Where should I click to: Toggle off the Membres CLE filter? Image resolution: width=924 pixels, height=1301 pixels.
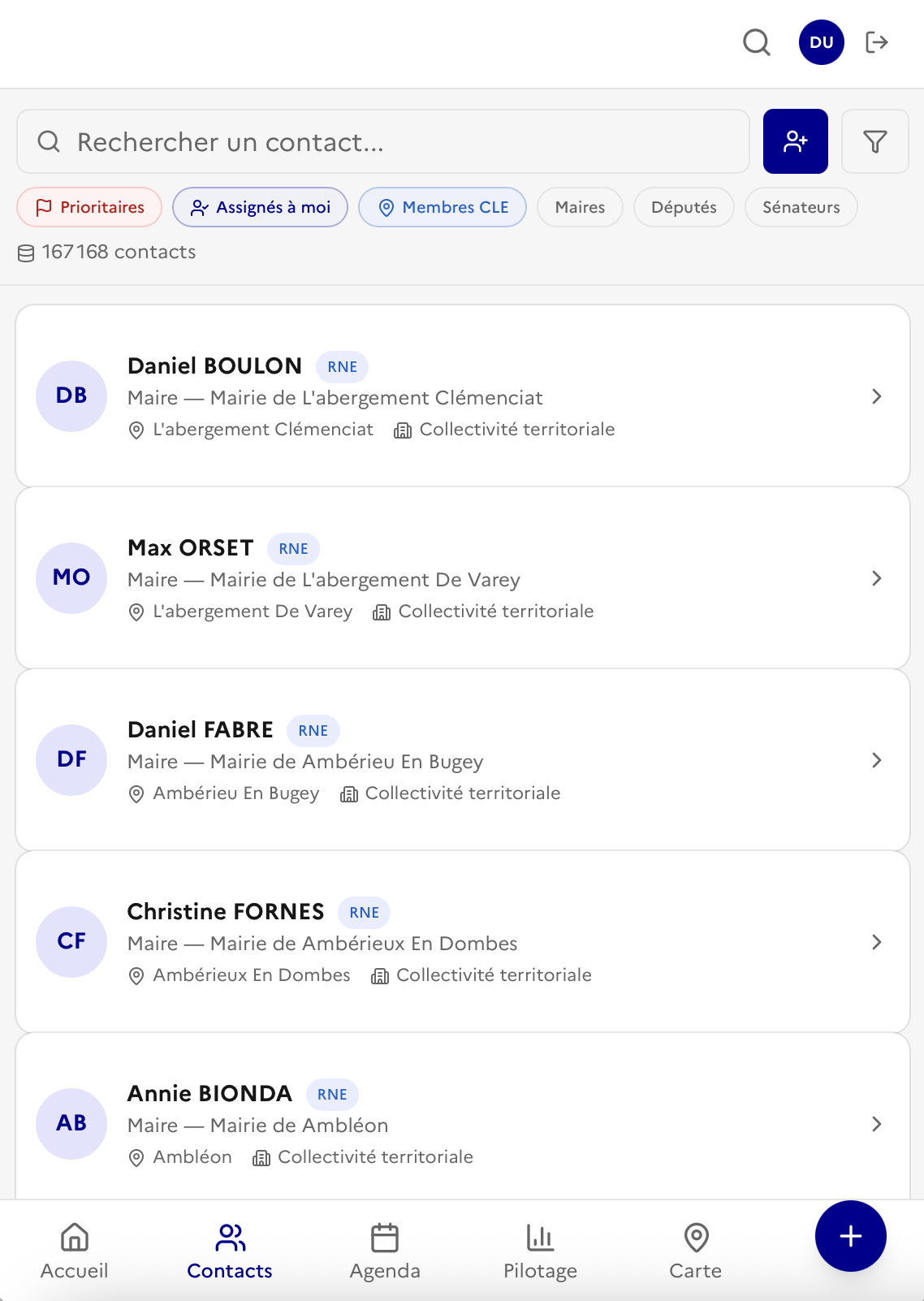pyautogui.click(x=443, y=207)
